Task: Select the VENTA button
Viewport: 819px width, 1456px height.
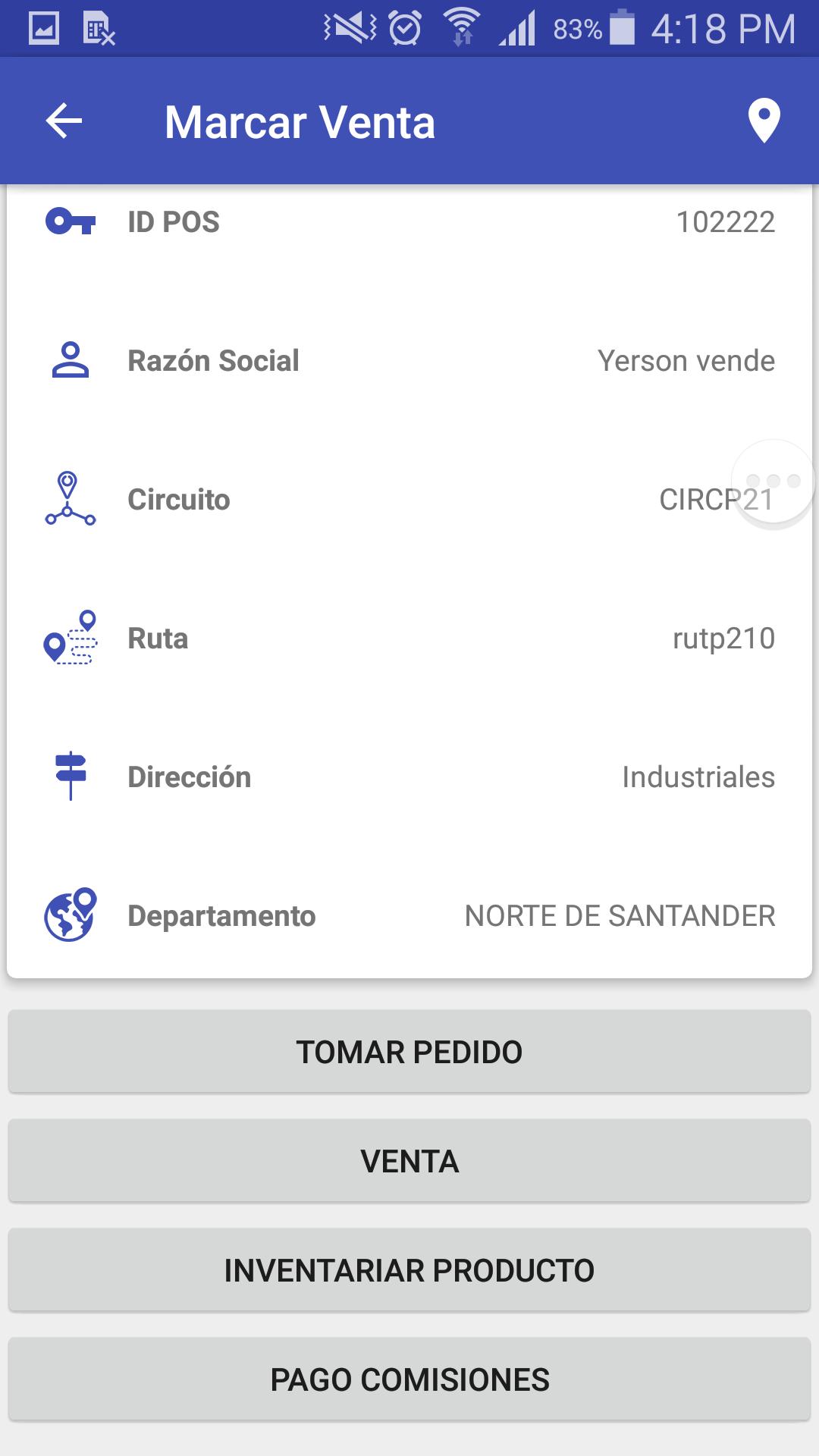Action: coord(409,1161)
